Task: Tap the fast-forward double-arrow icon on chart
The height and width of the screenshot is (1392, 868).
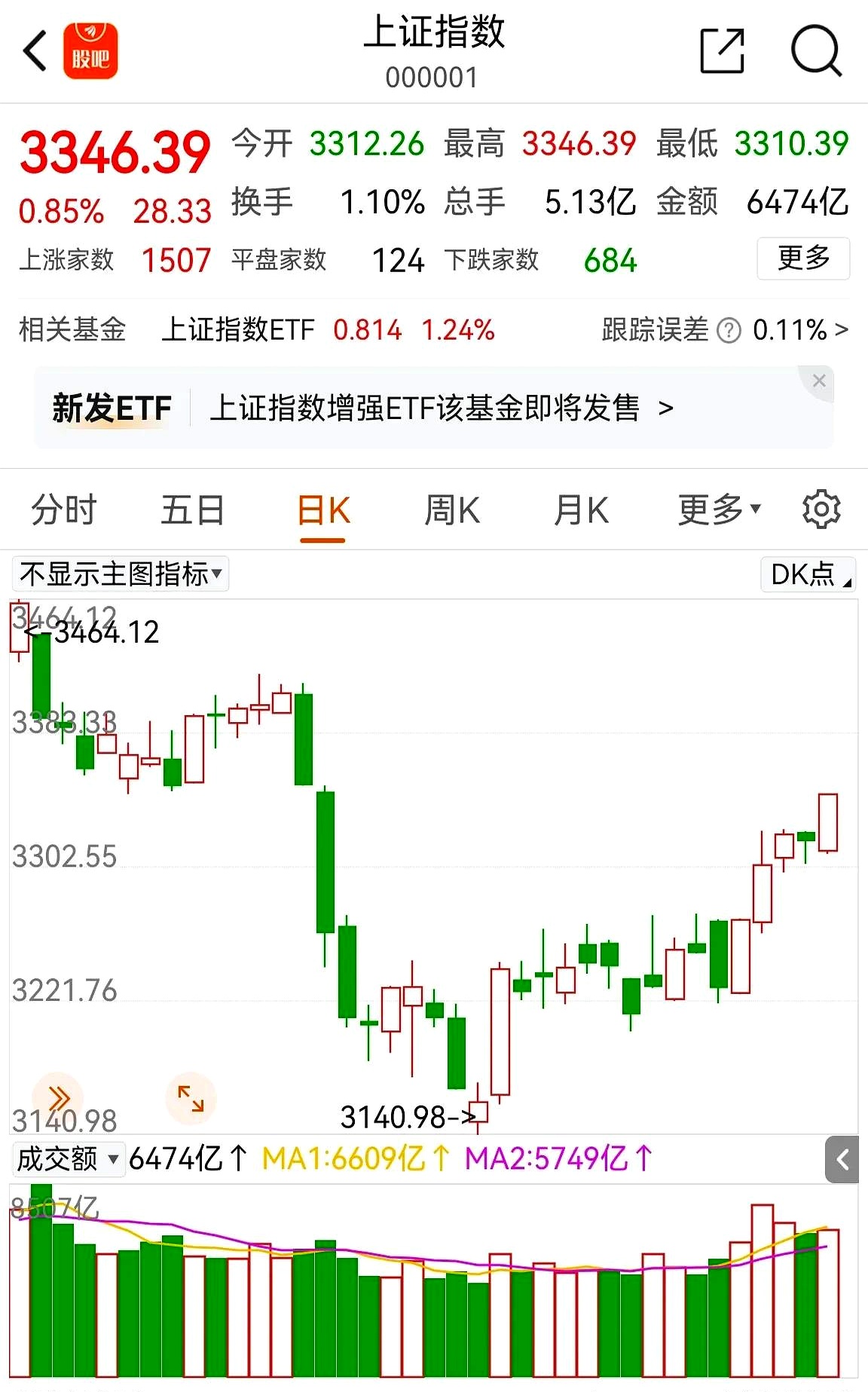Action: click(59, 1098)
